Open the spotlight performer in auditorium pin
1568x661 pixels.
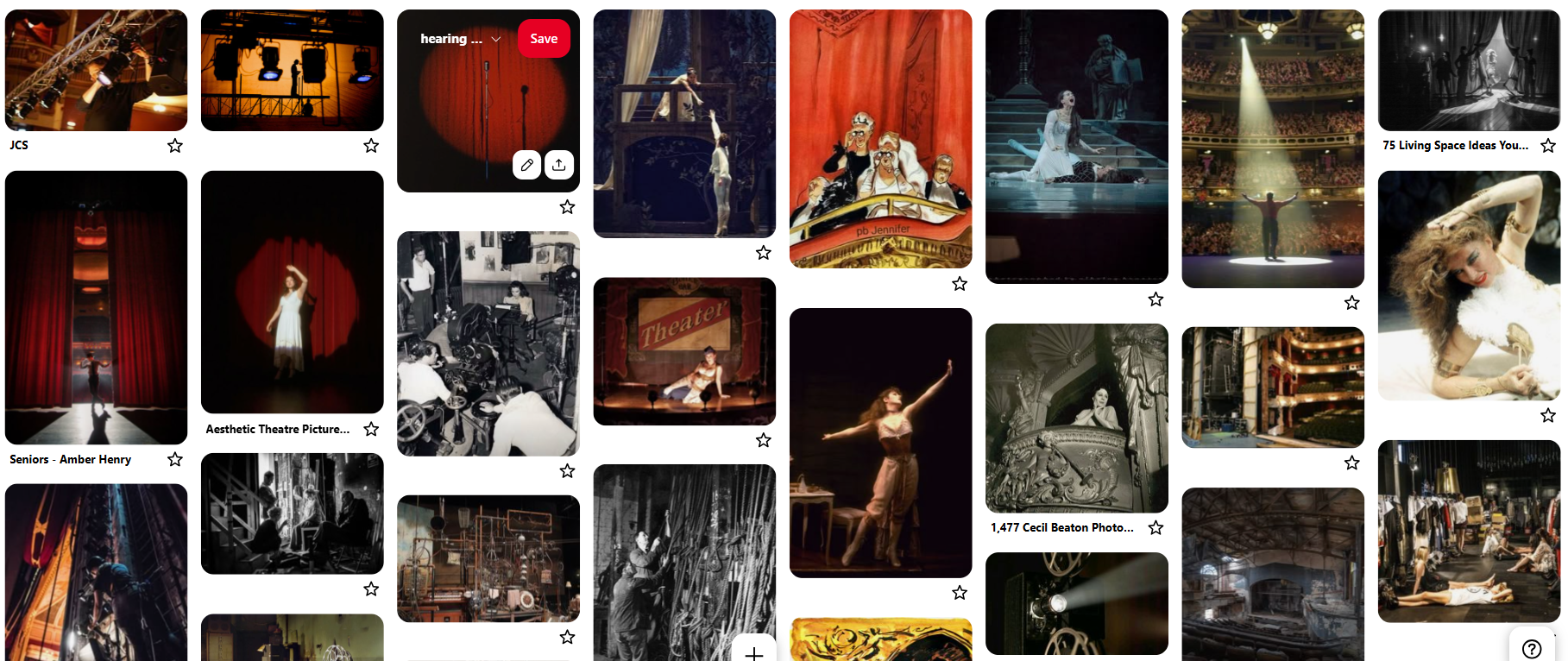(x=1272, y=148)
